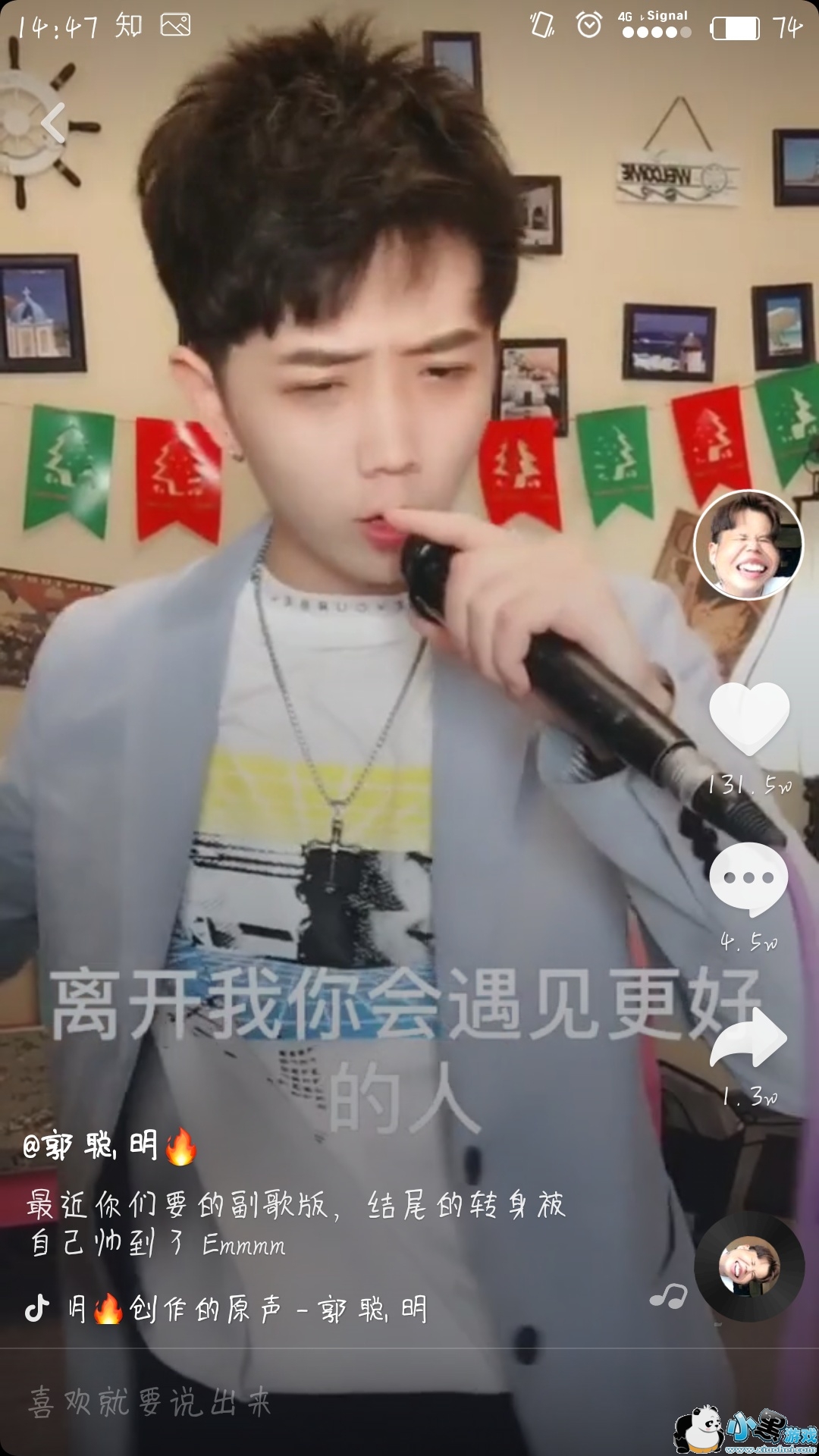The image size is (819, 1456).
Task: Open the comments bubble
Action: pyautogui.click(x=748, y=878)
